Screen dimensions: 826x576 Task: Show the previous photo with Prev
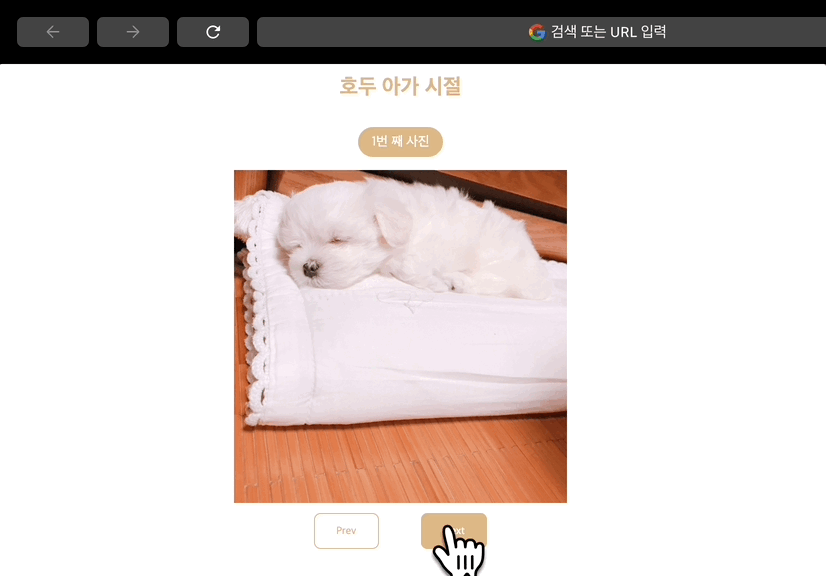[x=346, y=531]
